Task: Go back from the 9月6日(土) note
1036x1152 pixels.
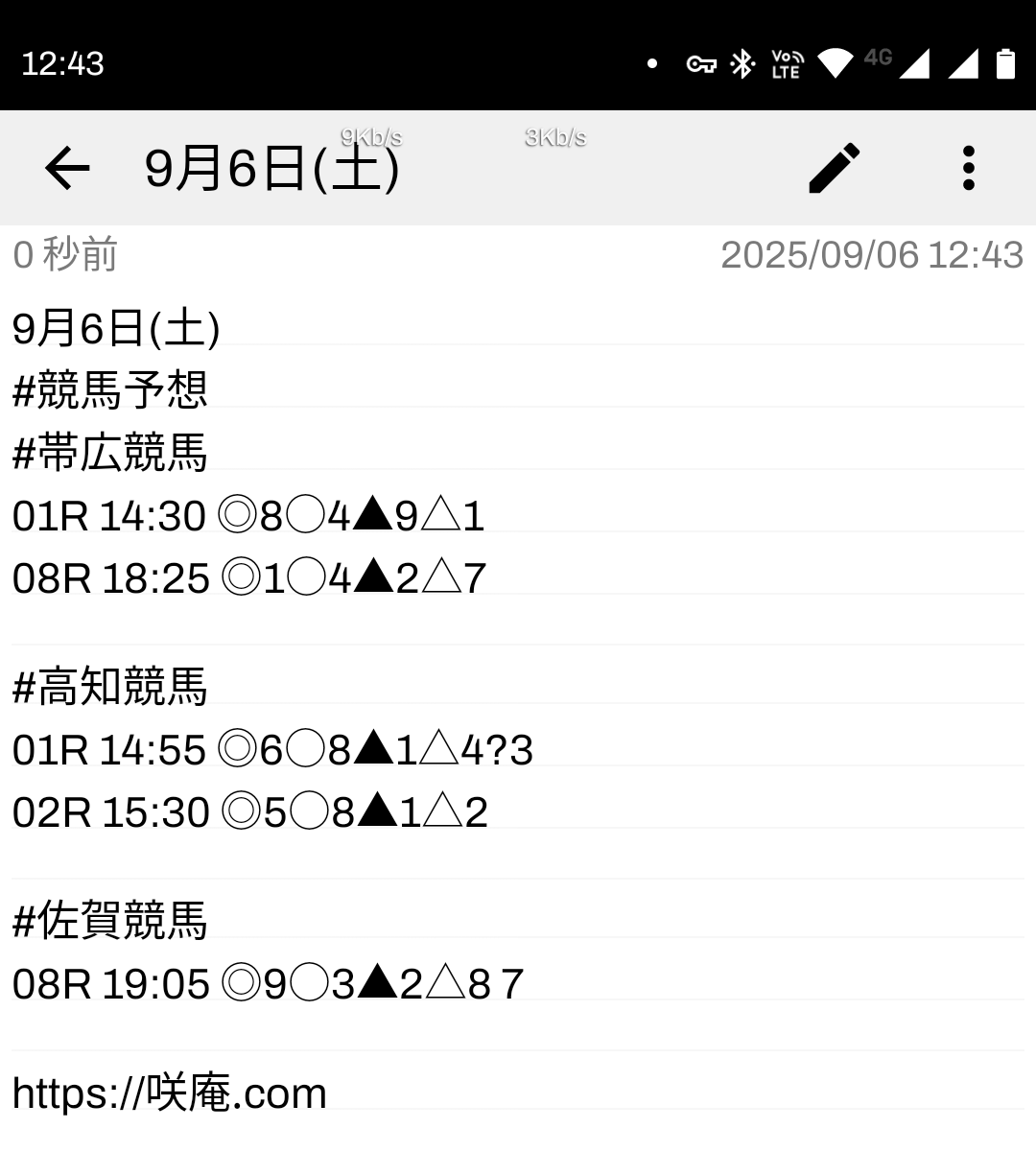Action: coord(67,169)
